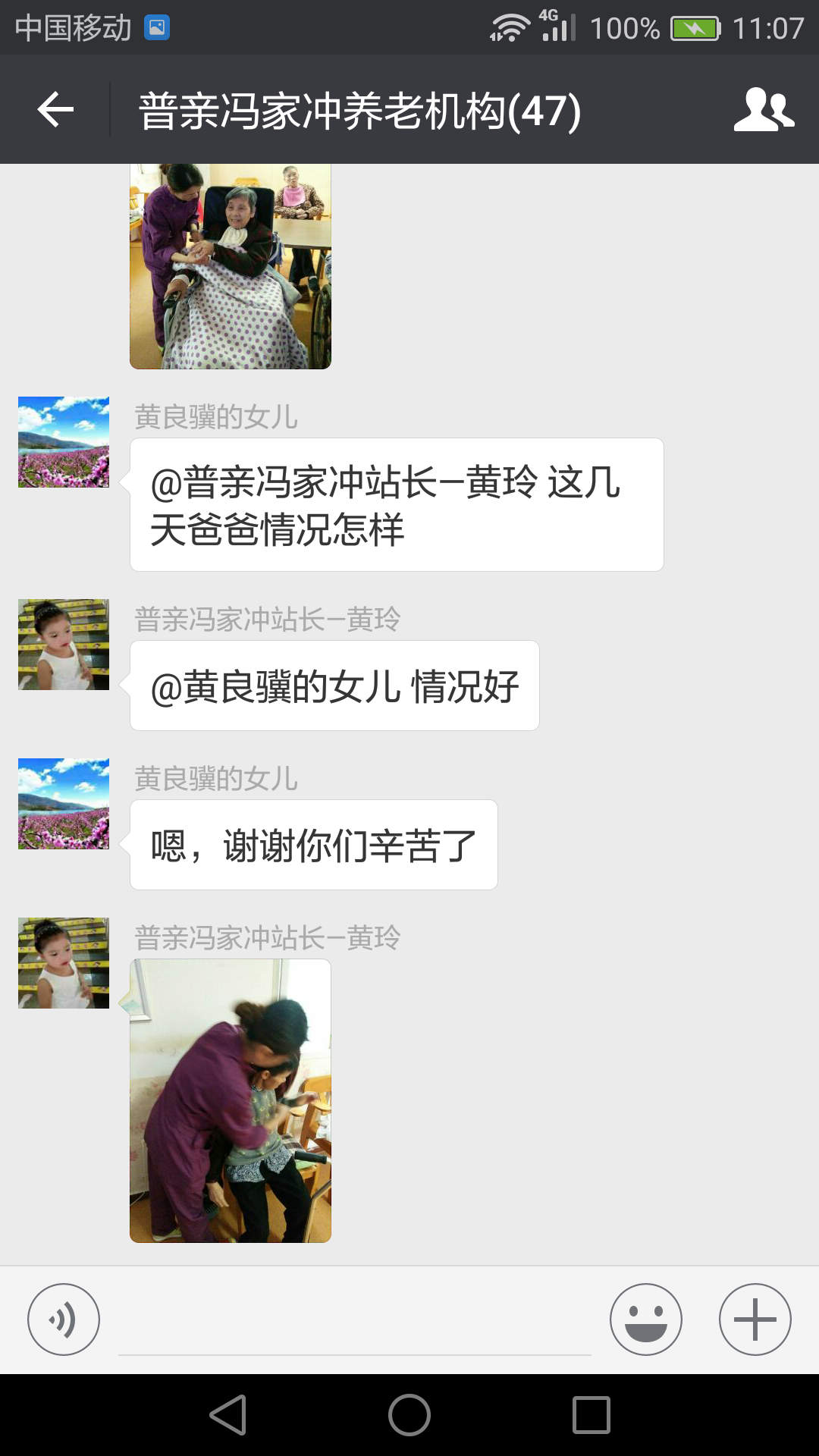Switch to voice message input
819x1456 pixels.
point(64,1319)
